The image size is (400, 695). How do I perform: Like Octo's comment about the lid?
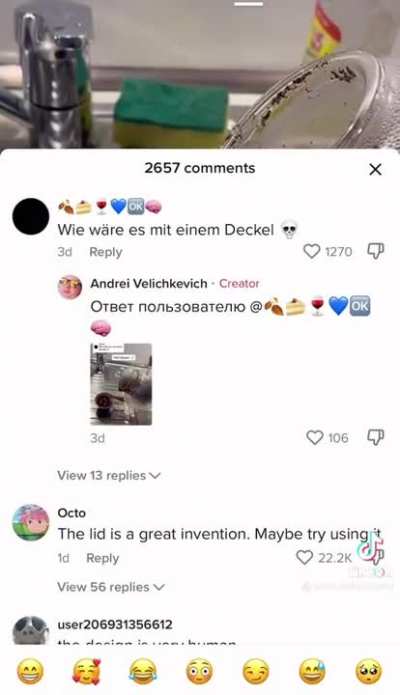pyautogui.click(x=304, y=558)
